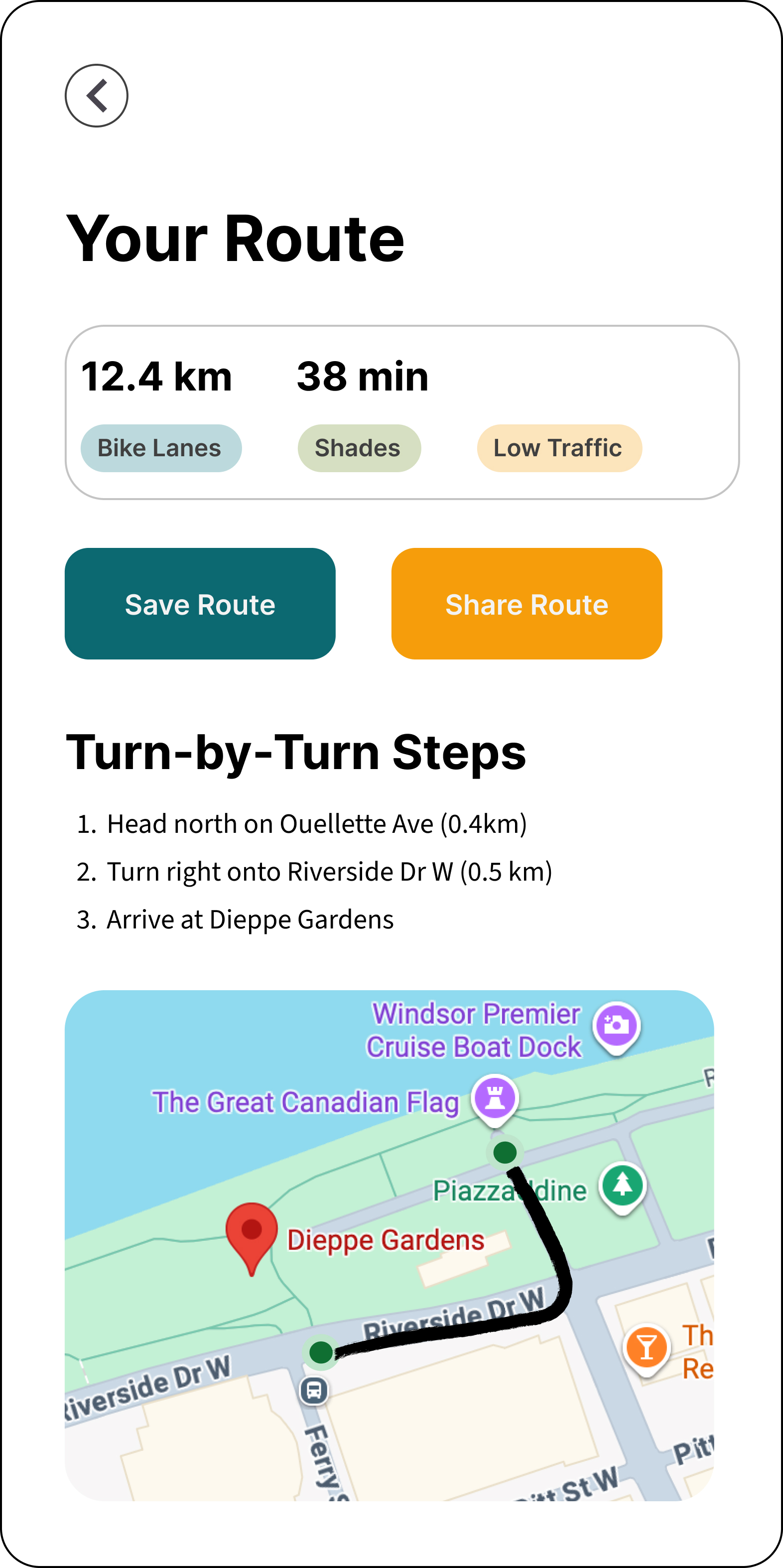
Task: Share this route
Action: pos(526,604)
